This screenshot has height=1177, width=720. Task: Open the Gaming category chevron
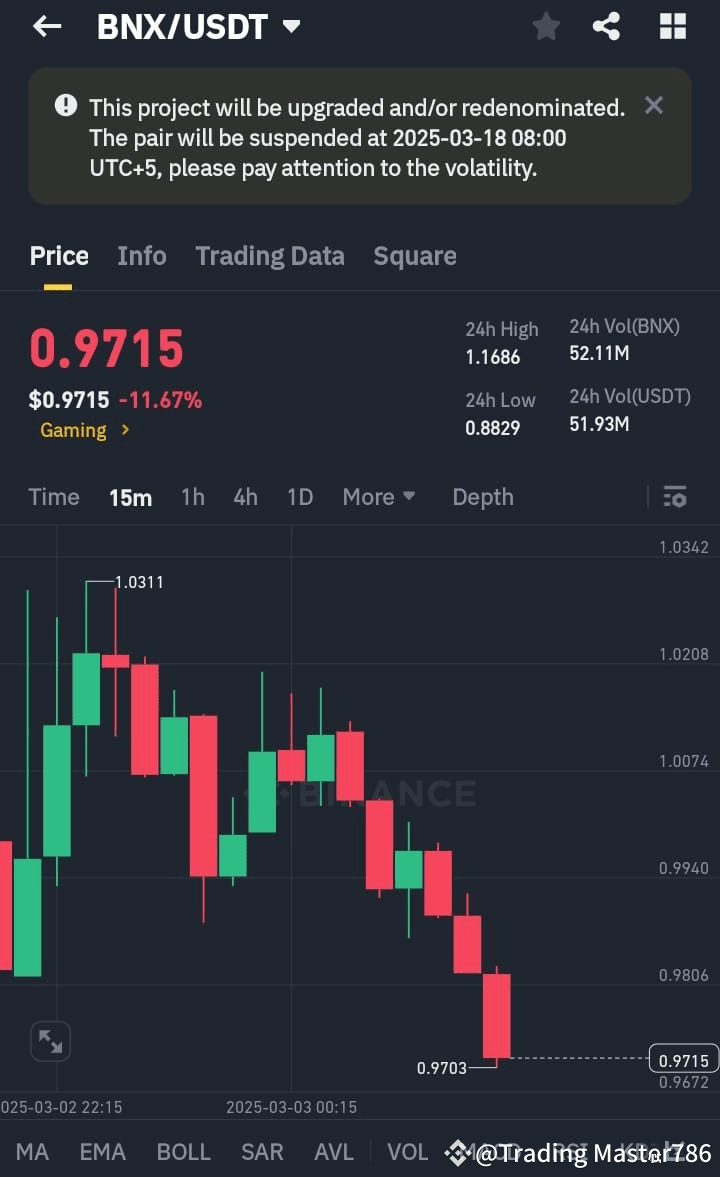[126, 430]
